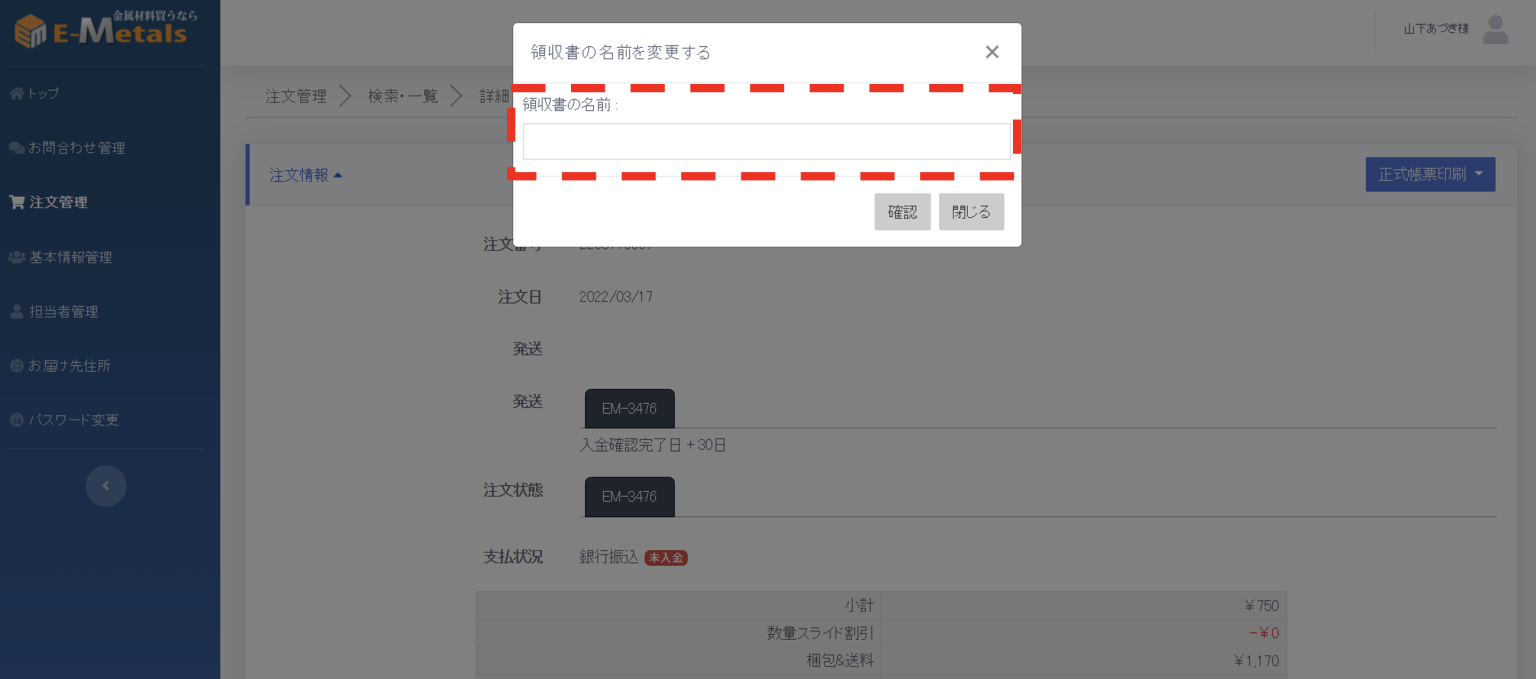Image resolution: width=1536 pixels, height=679 pixels.
Task: Go to 注文管理 breadcrumb
Action: pos(296,96)
